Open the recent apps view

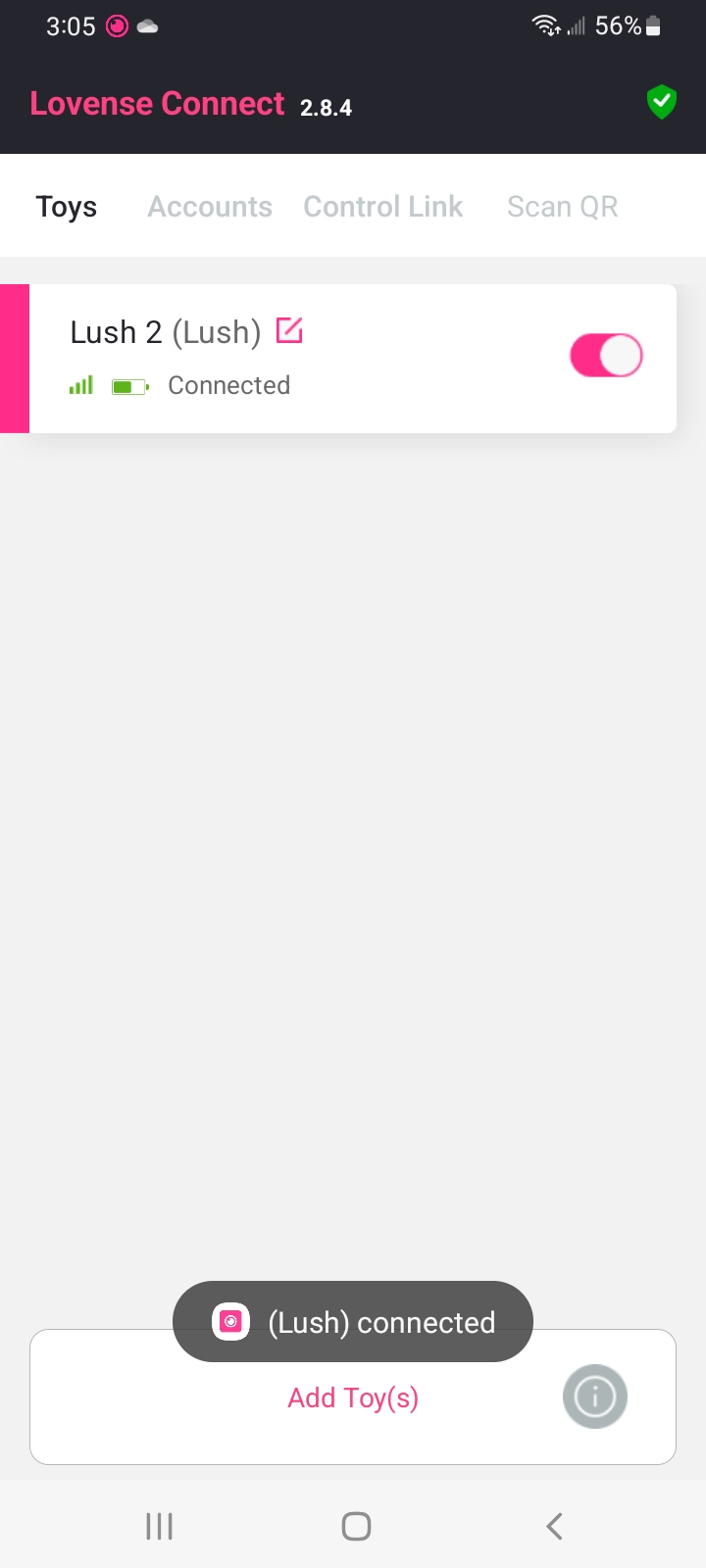tap(159, 1526)
